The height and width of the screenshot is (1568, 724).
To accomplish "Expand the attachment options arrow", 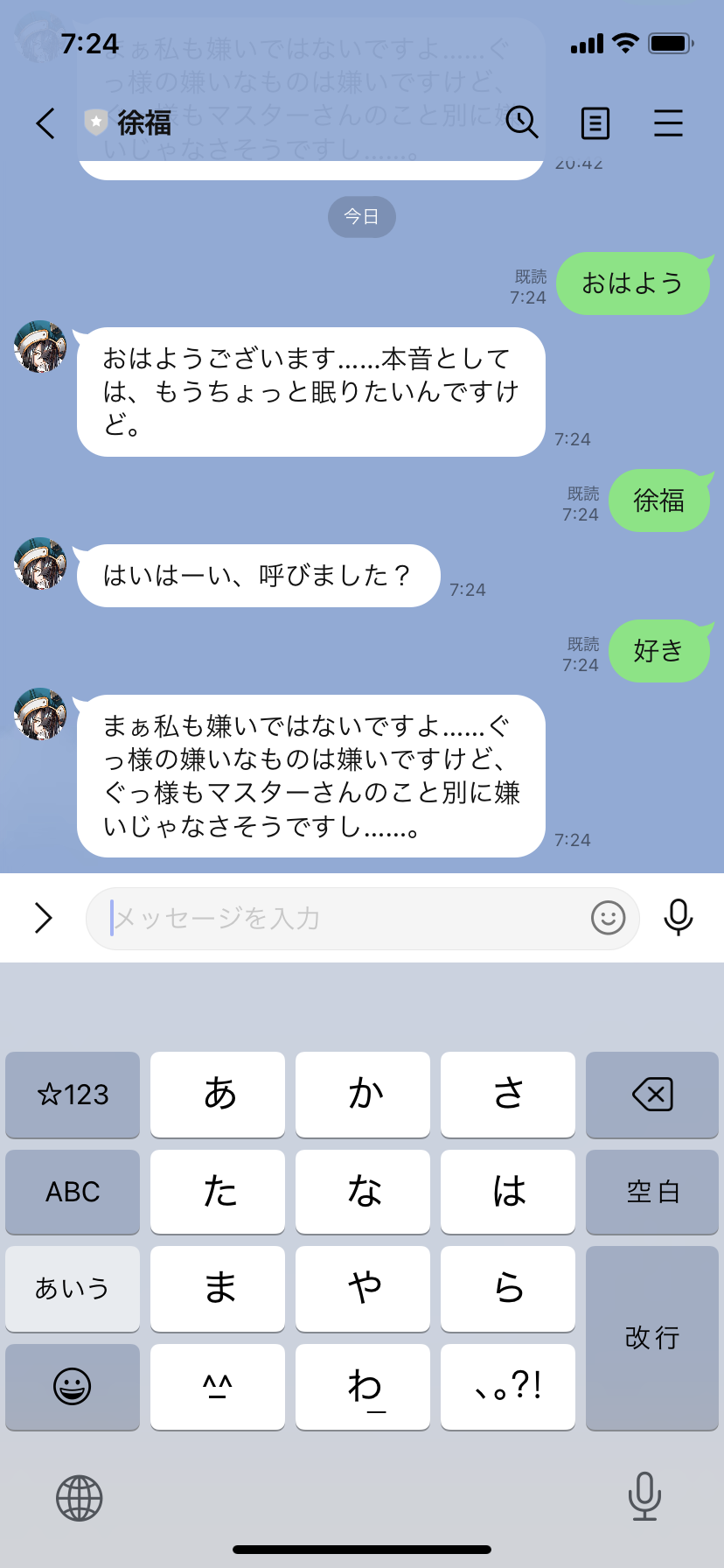I will [43, 918].
